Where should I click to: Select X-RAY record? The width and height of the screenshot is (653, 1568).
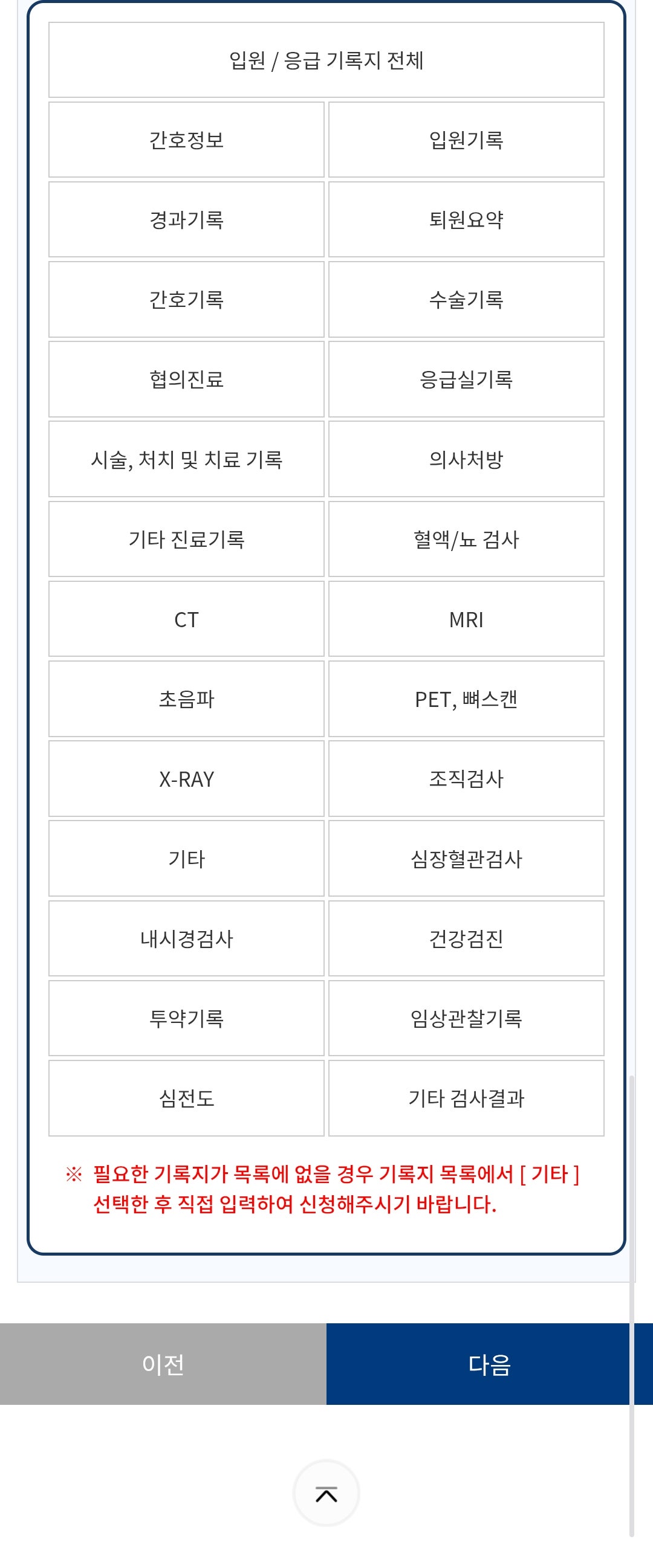point(186,778)
